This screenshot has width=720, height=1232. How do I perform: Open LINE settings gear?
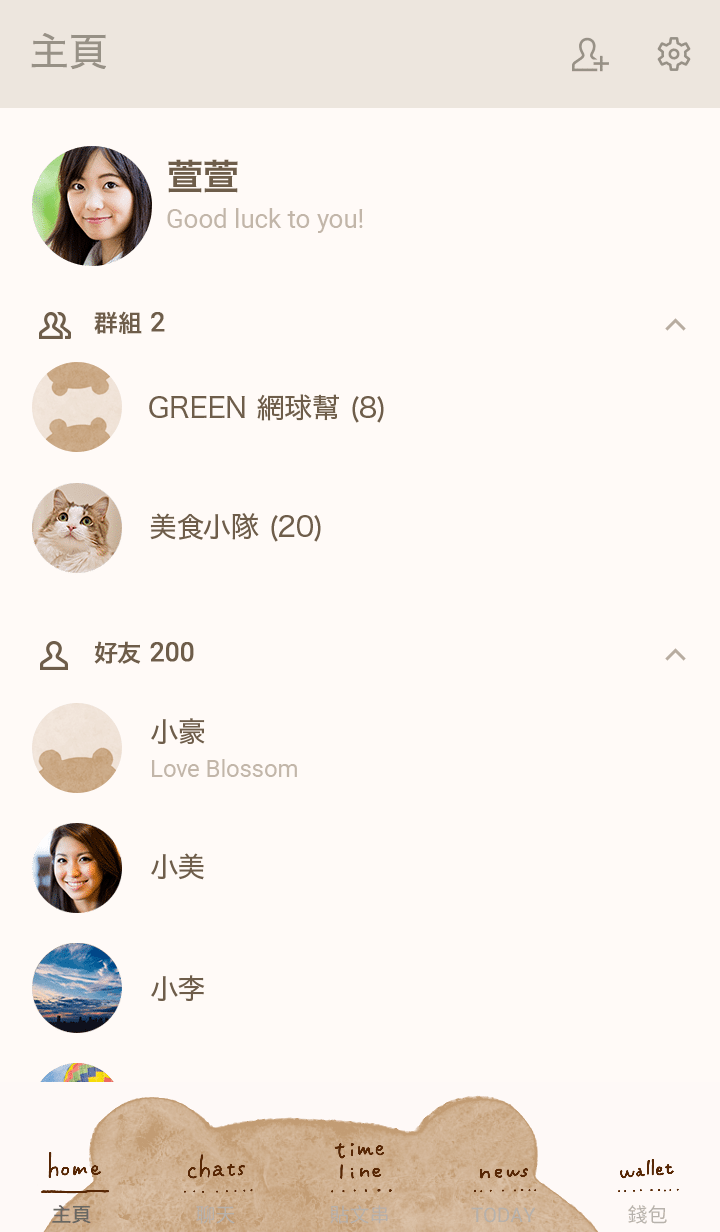[x=673, y=55]
